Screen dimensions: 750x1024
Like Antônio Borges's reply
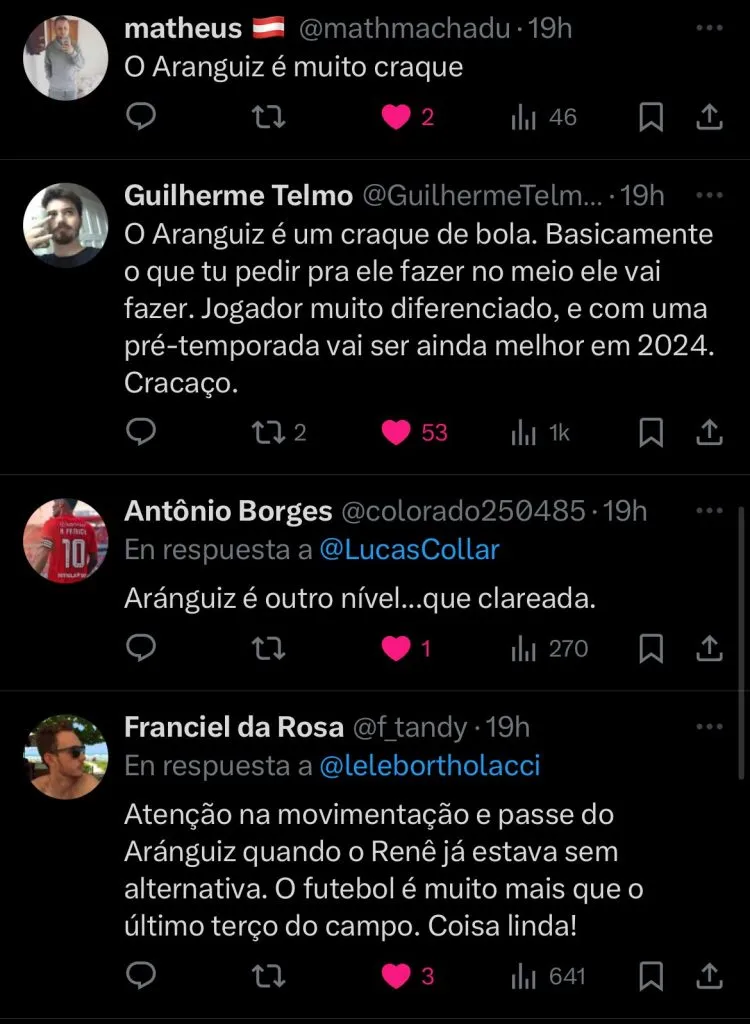click(397, 648)
